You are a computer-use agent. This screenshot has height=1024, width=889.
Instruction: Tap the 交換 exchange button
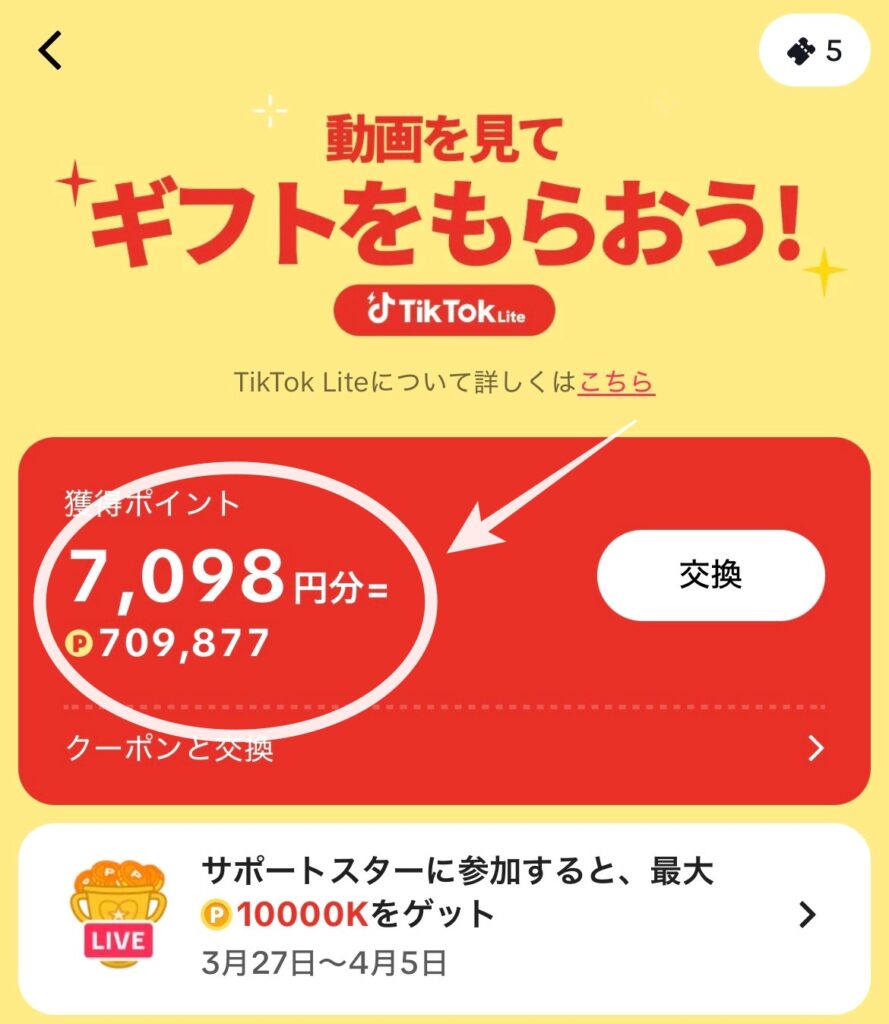pyautogui.click(x=710, y=576)
